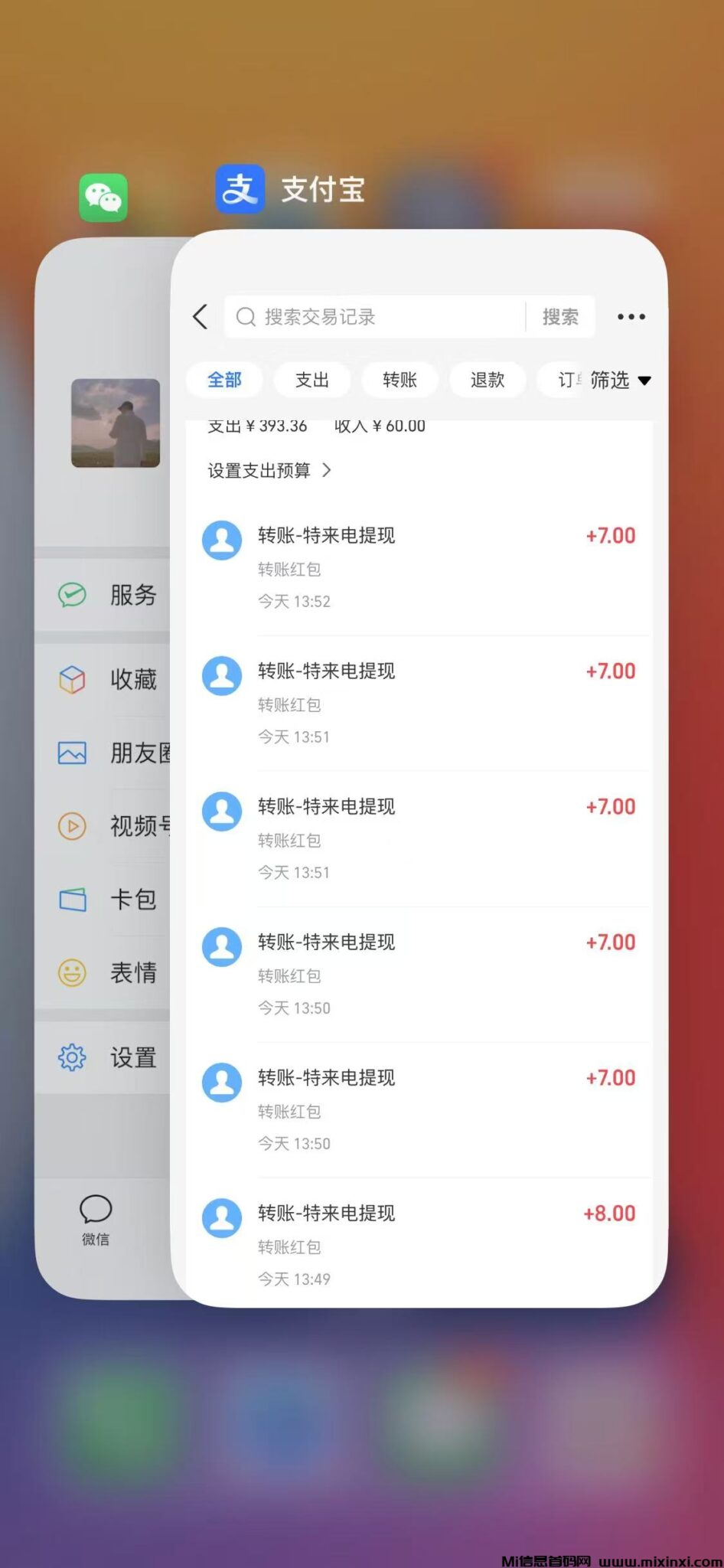Open the 服务 services entry
The height and width of the screenshot is (1568, 724).
pyautogui.click(x=70, y=594)
